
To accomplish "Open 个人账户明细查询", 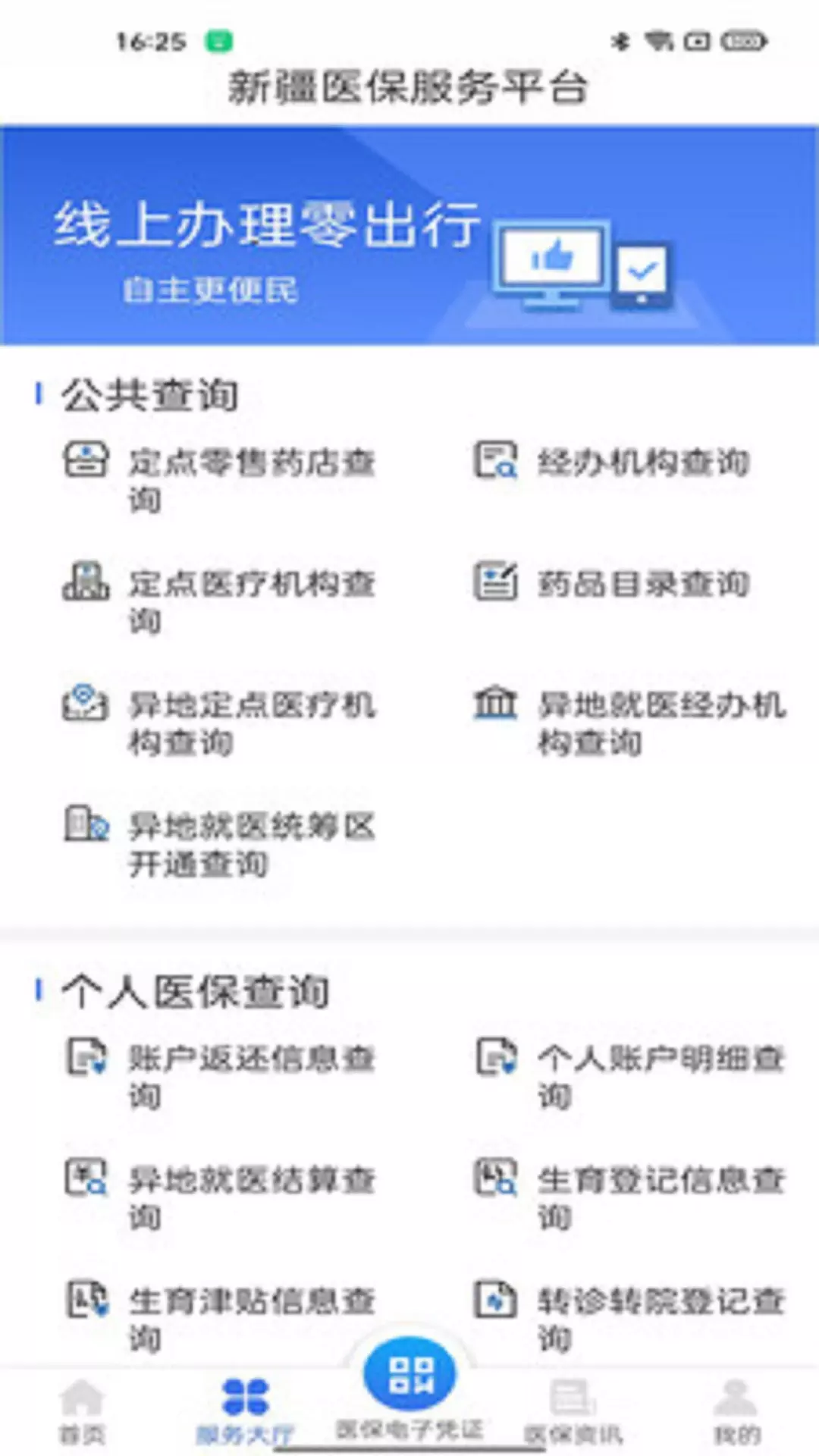I will (x=629, y=1076).
